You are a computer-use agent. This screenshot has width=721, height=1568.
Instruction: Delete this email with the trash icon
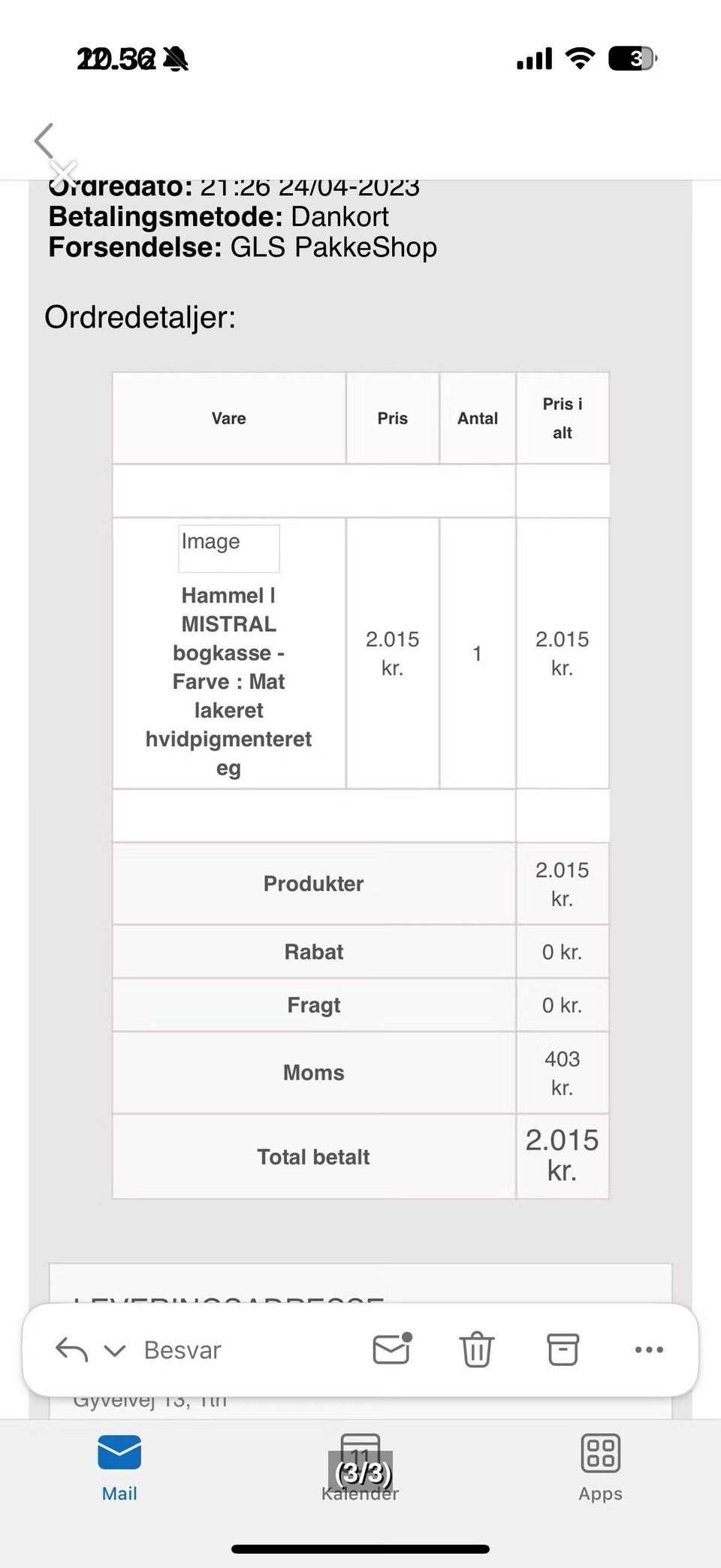[477, 1349]
